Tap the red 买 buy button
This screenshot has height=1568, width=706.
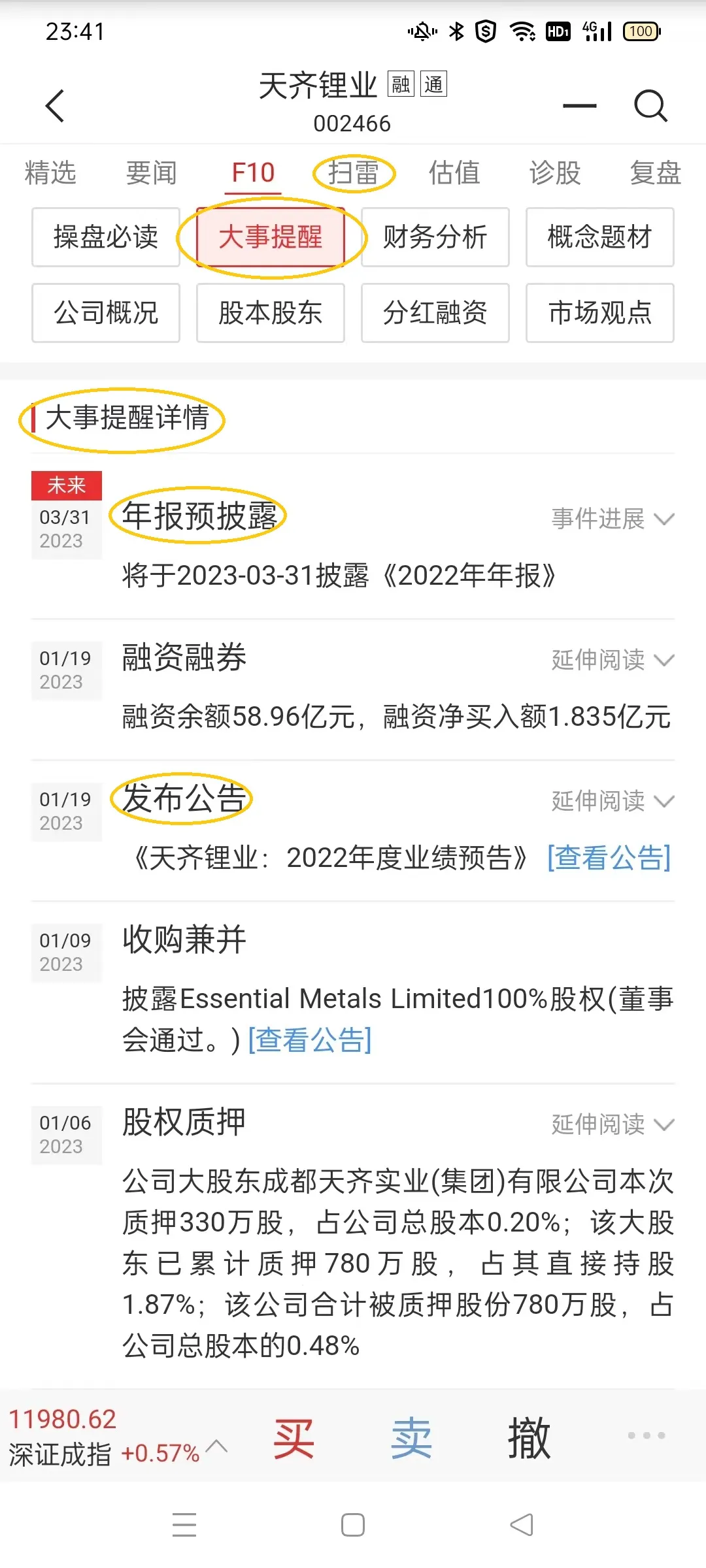tap(294, 1439)
